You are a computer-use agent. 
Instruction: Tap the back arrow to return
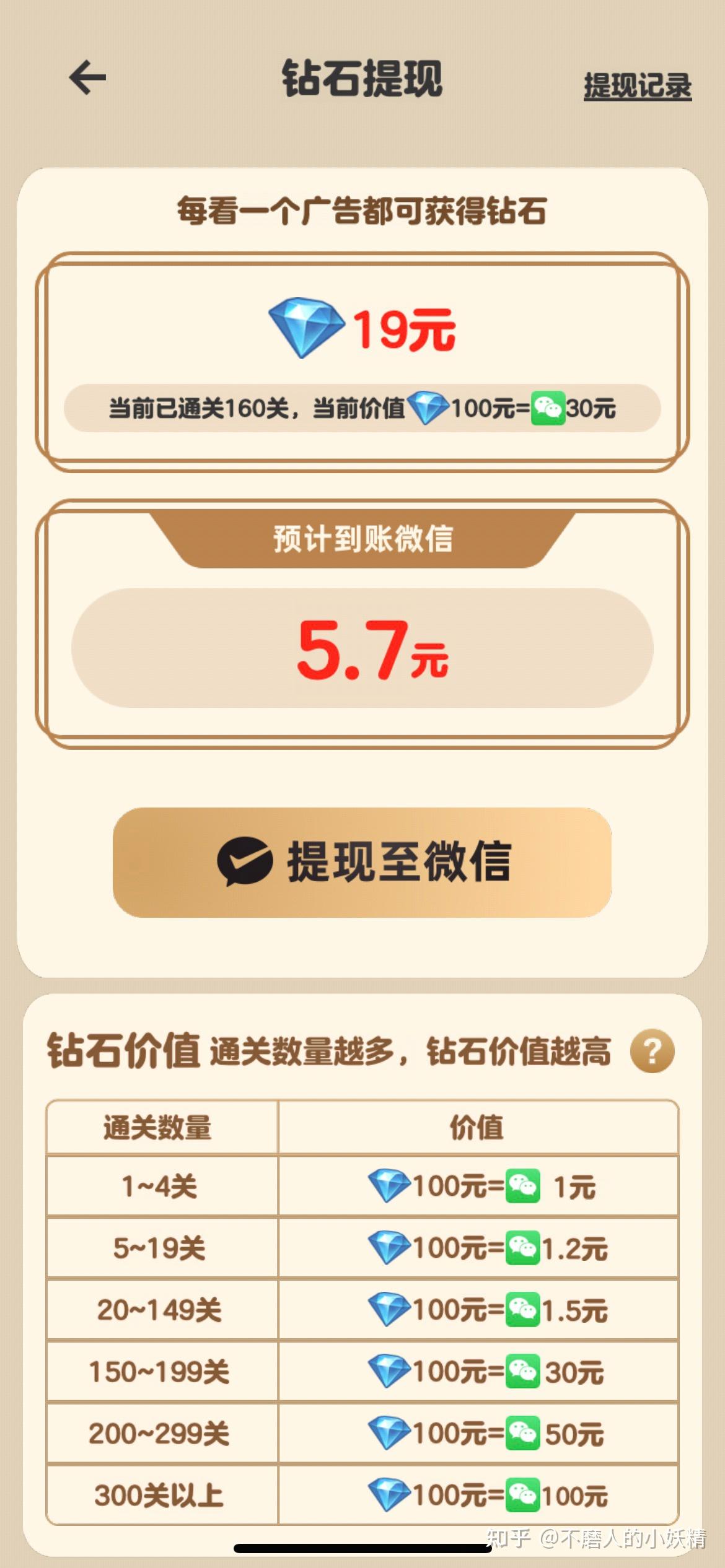(87, 79)
